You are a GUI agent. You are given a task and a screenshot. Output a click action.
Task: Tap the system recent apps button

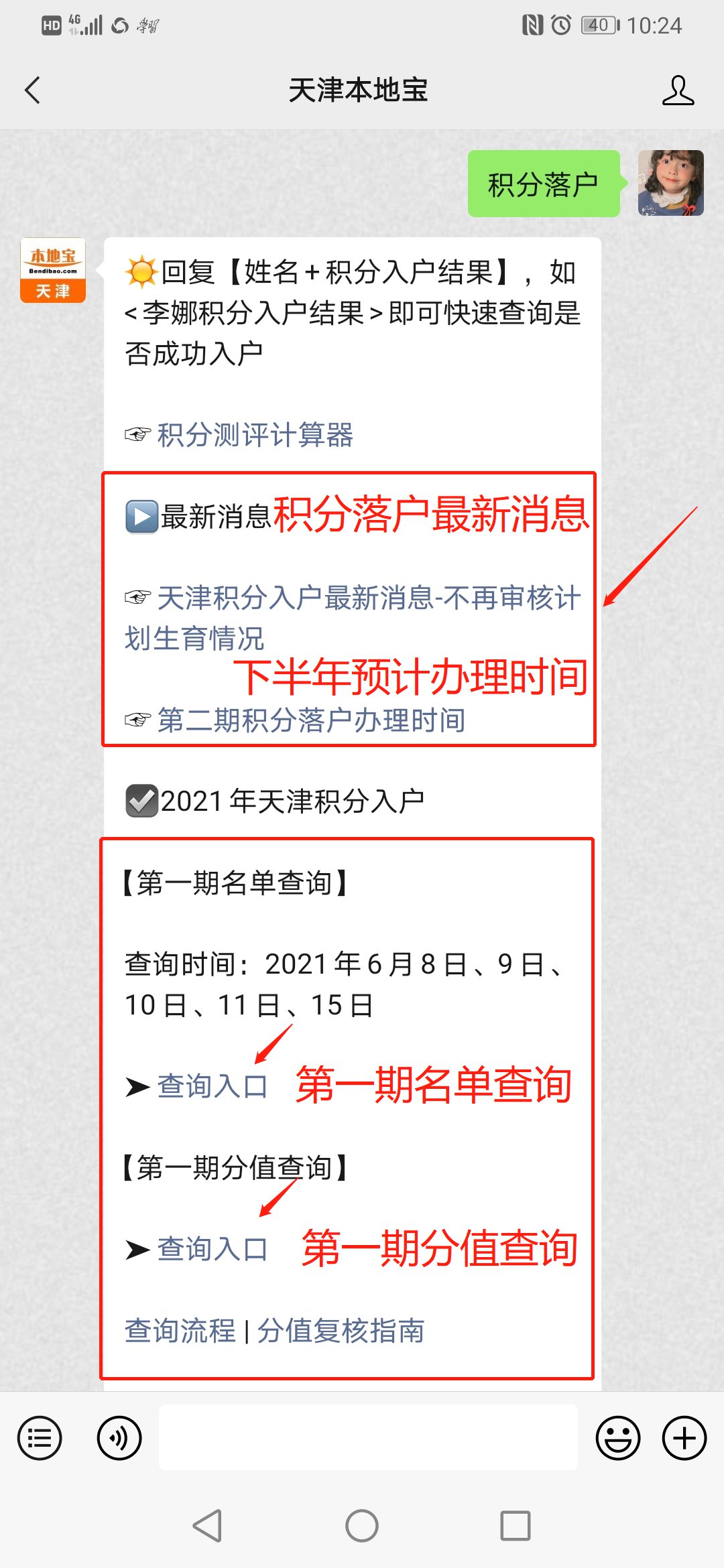515,1526
